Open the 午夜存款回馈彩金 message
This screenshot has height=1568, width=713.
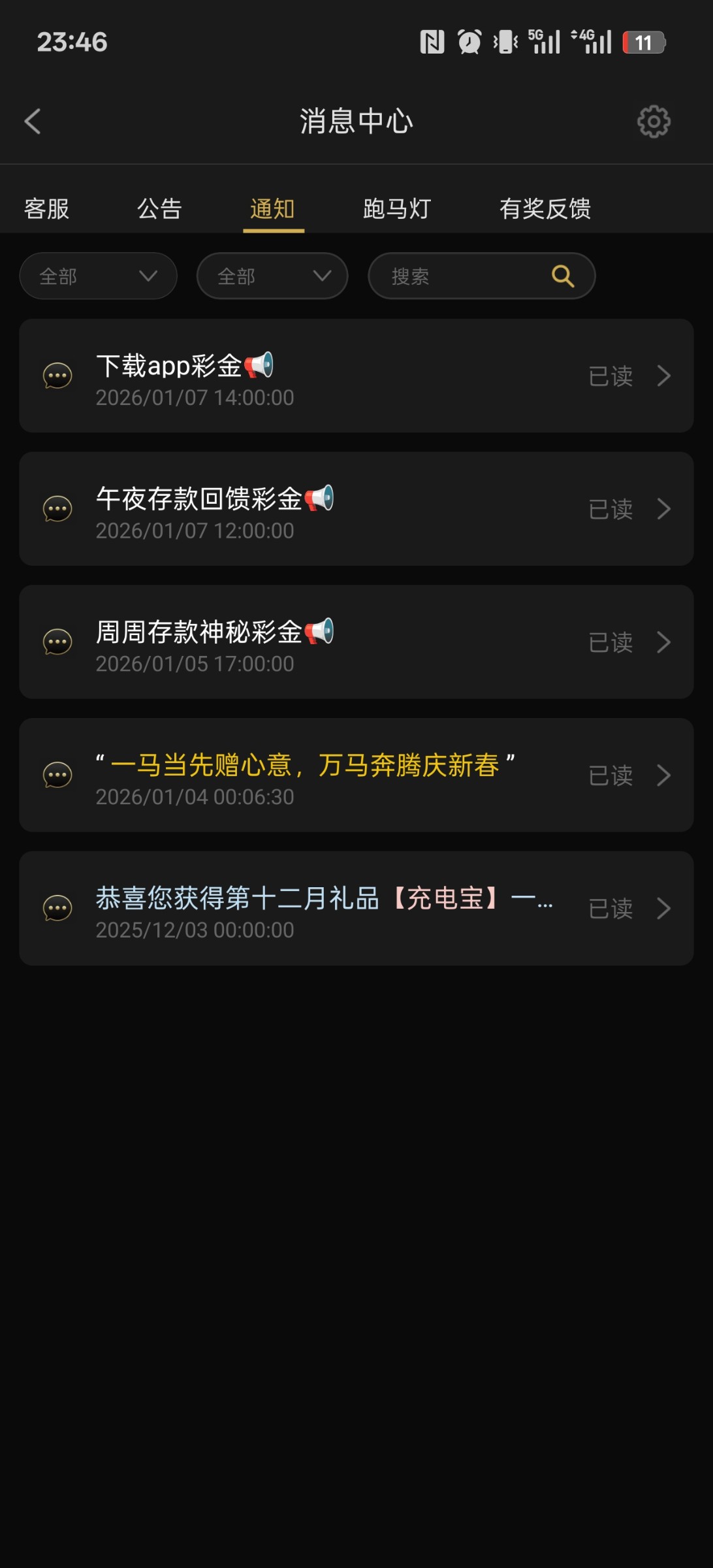[x=294, y=510]
